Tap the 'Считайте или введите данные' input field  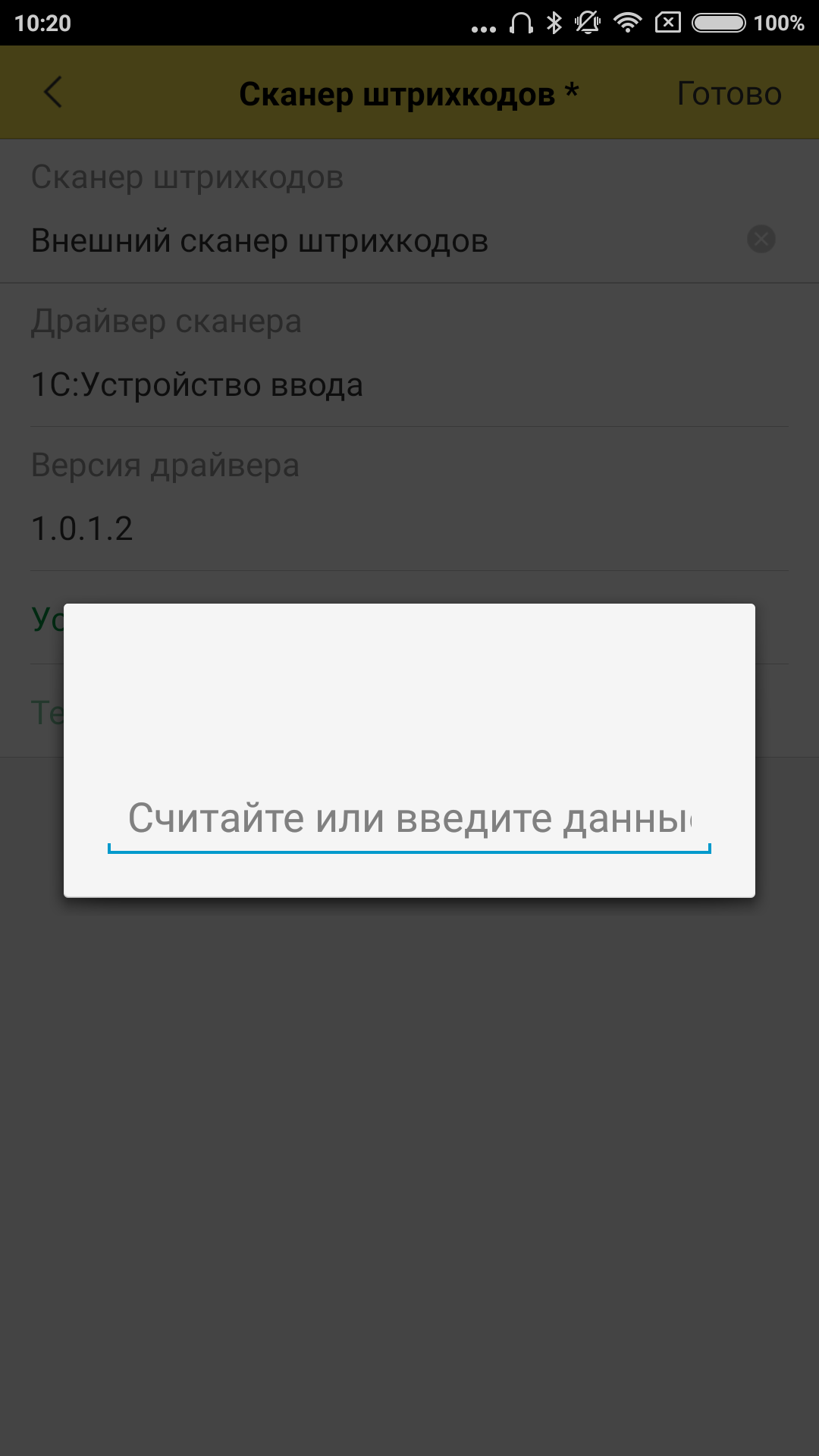(409, 819)
